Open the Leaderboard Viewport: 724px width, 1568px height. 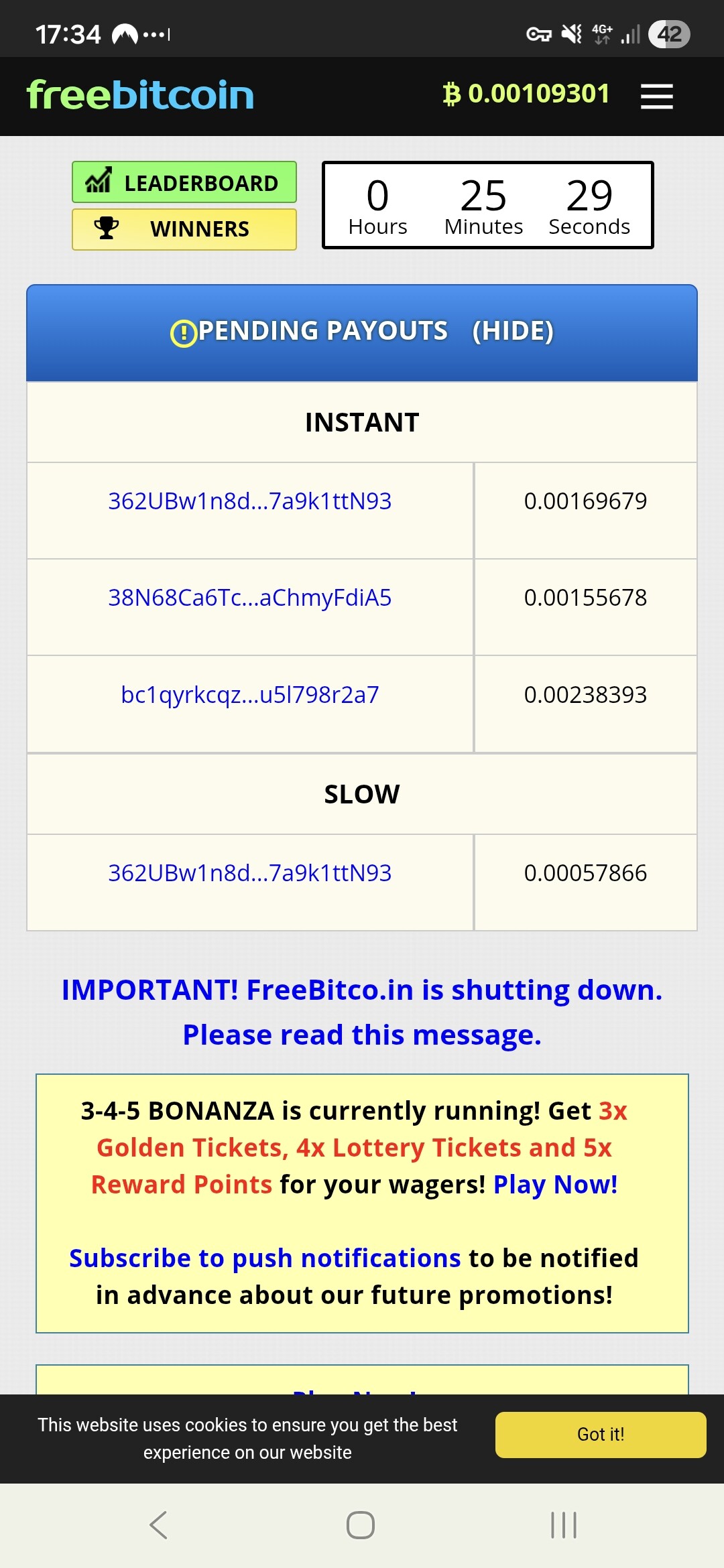point(184,182)
